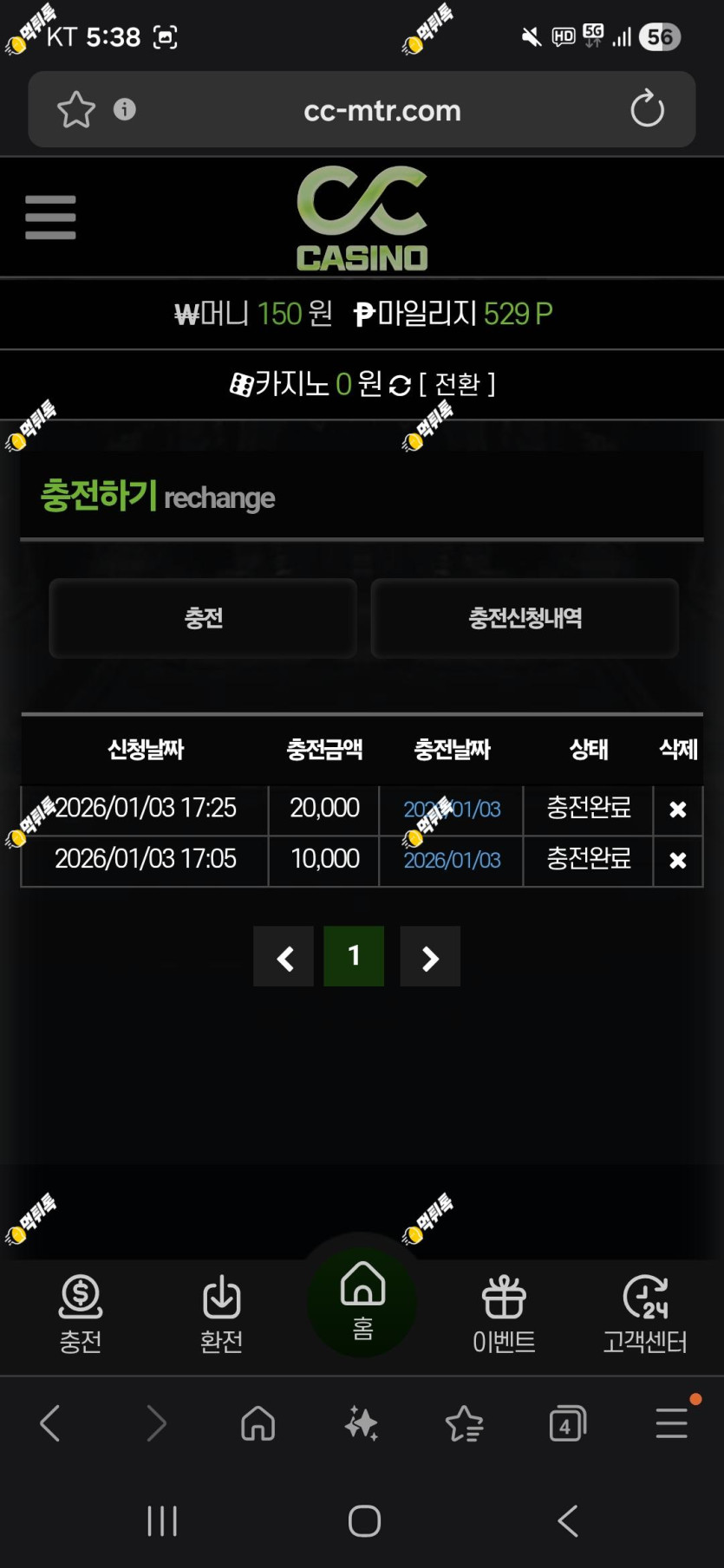724x1568 pixels.
Task: Tap the cc-mtr.com address bar
Action: [x=382, y=111]
